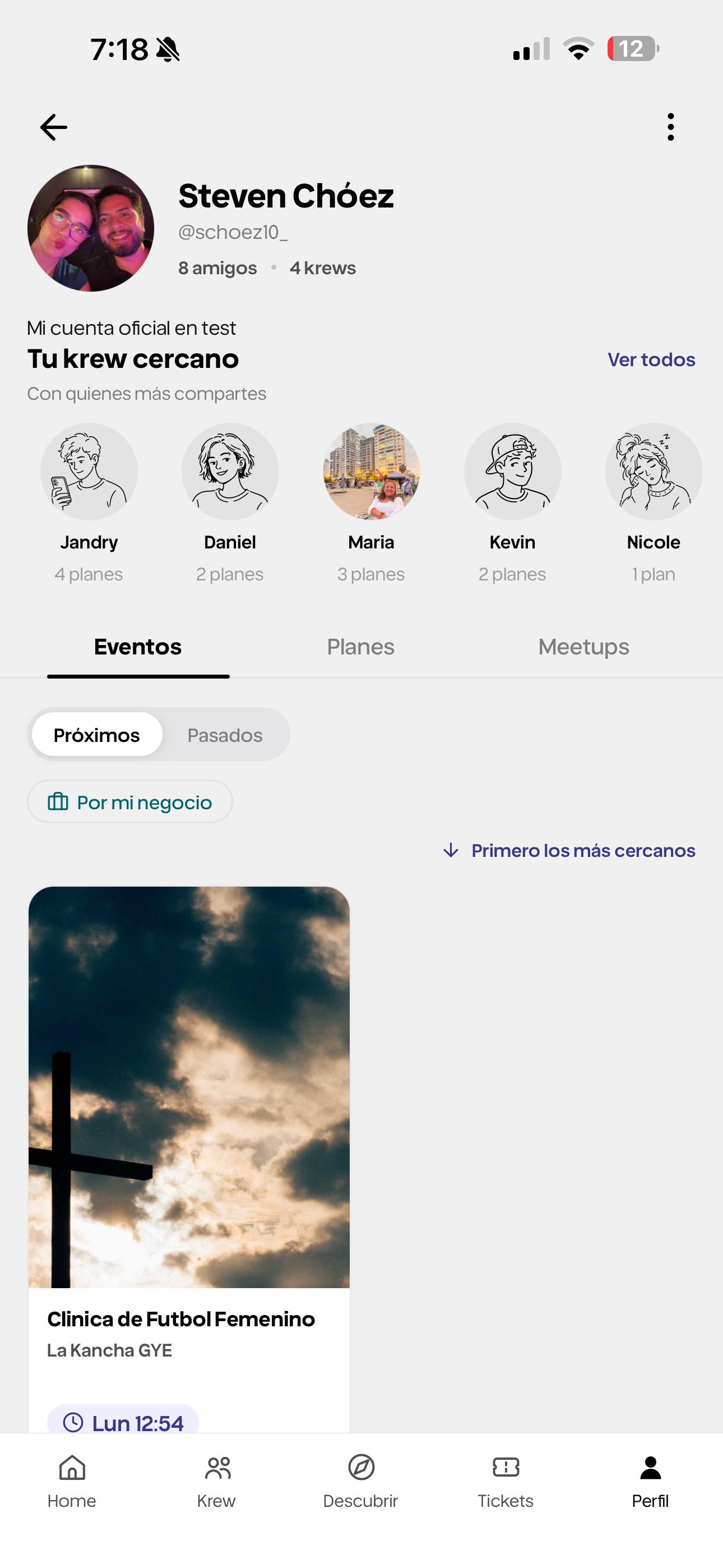Viewport: 723px width, 1568px height.
Task: Go back using the arrow icon
Action: pos(54,127)
